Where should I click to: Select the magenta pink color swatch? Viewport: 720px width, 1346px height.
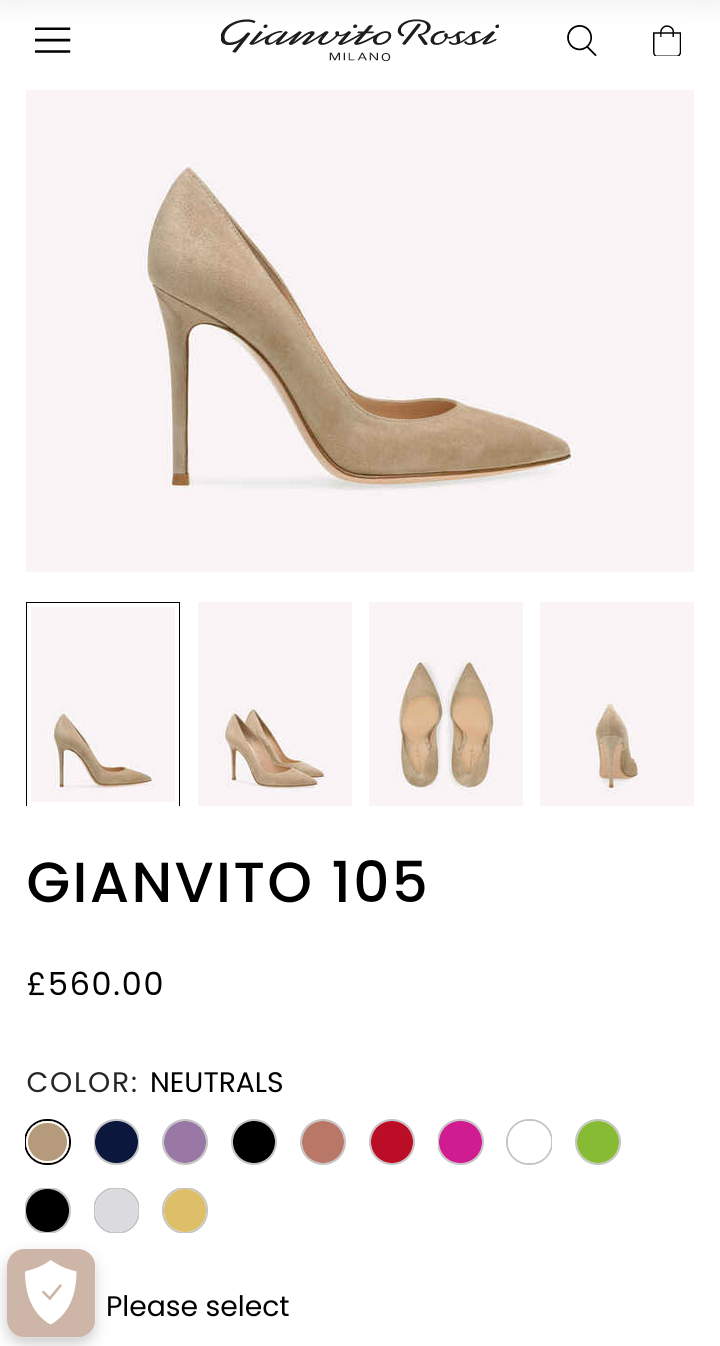click(461, 1142)
